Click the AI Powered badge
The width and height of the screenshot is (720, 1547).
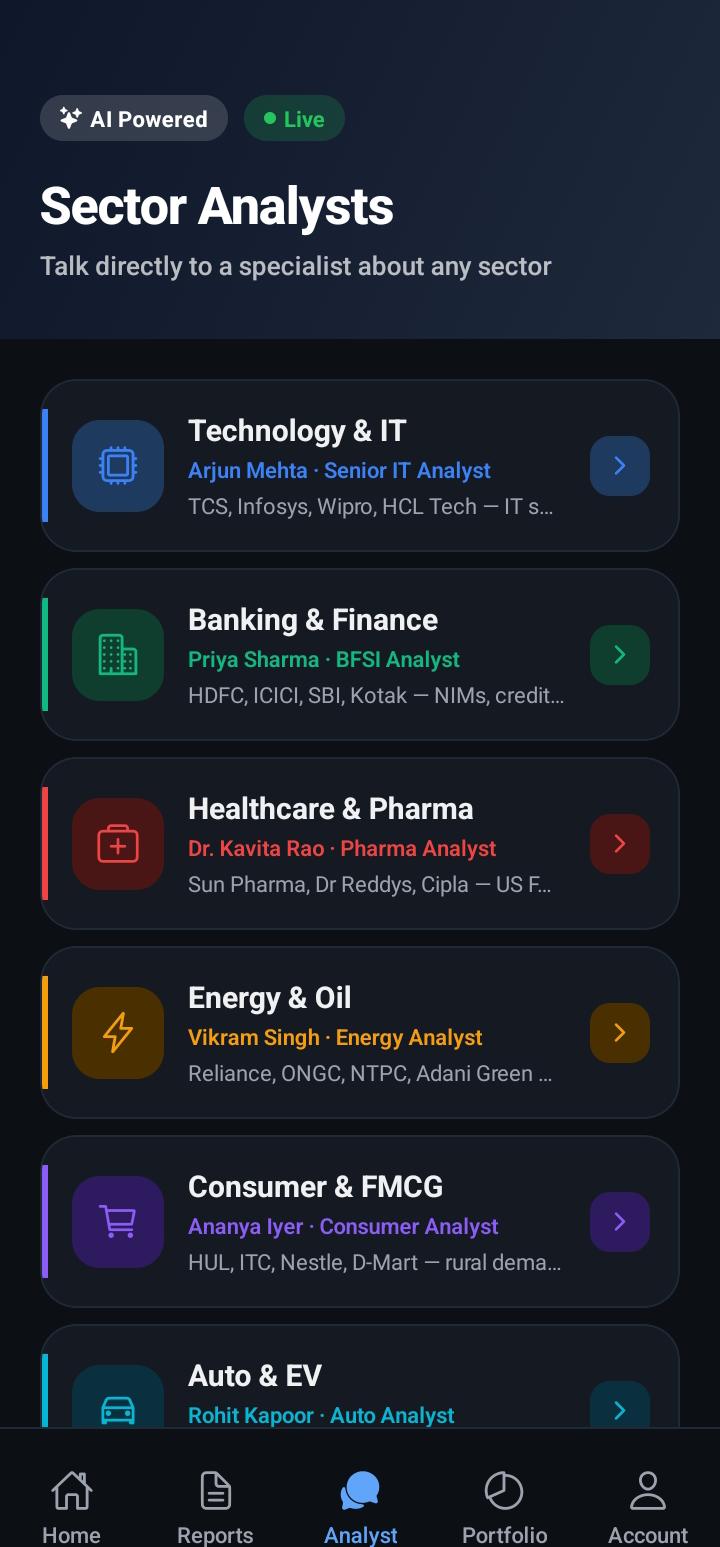tap(133, 117)
